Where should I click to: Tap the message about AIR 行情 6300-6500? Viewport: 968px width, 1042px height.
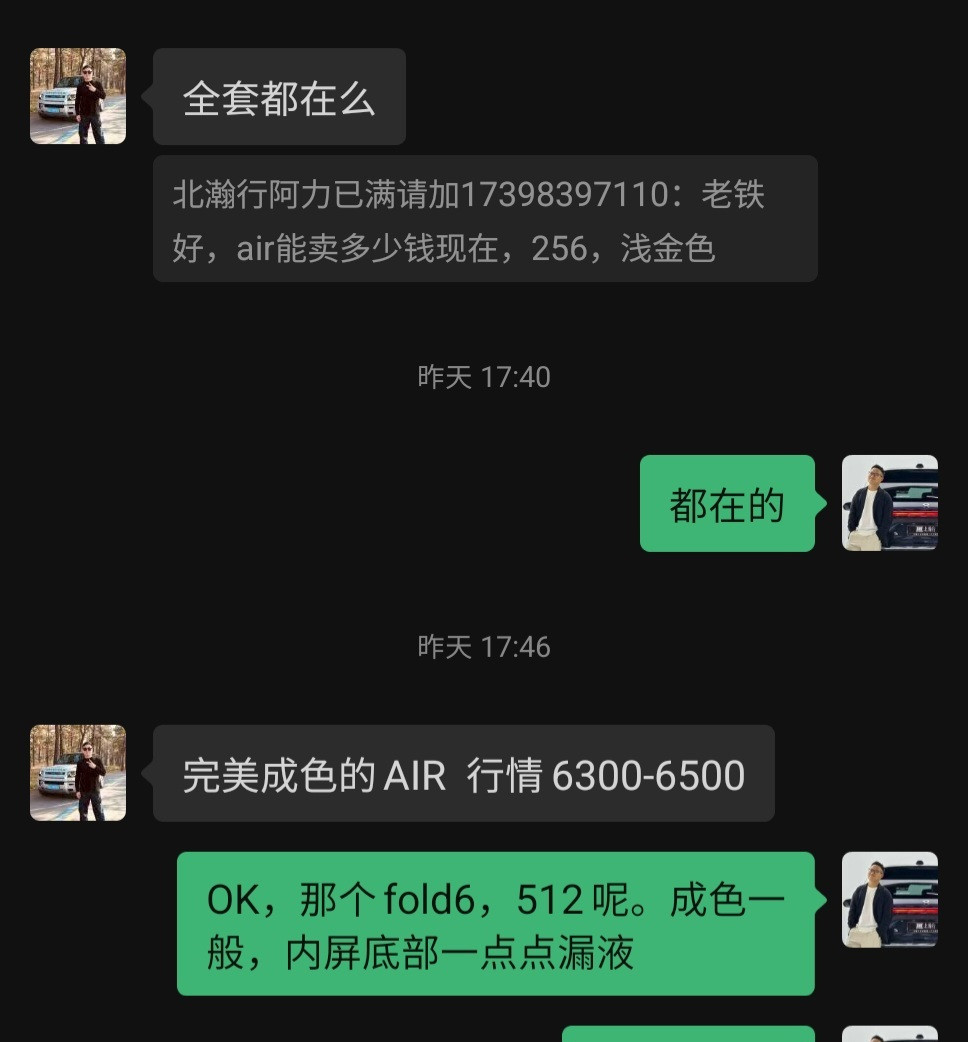pyautogui.click(x=462, y=774)
